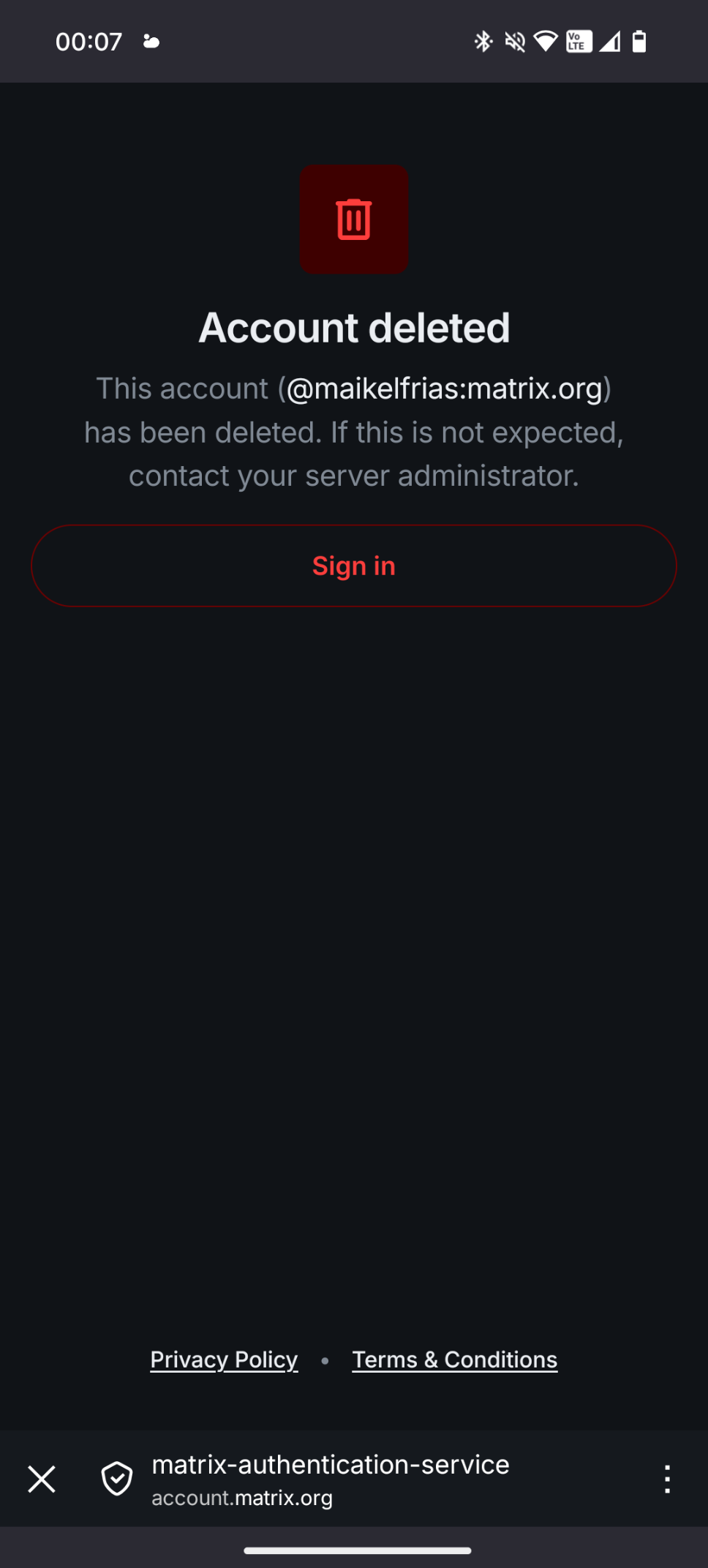The height and width of the screenshot is (1568, 708).
Task: Close the browser tab with X
Action: click(x=42, y=1479)
